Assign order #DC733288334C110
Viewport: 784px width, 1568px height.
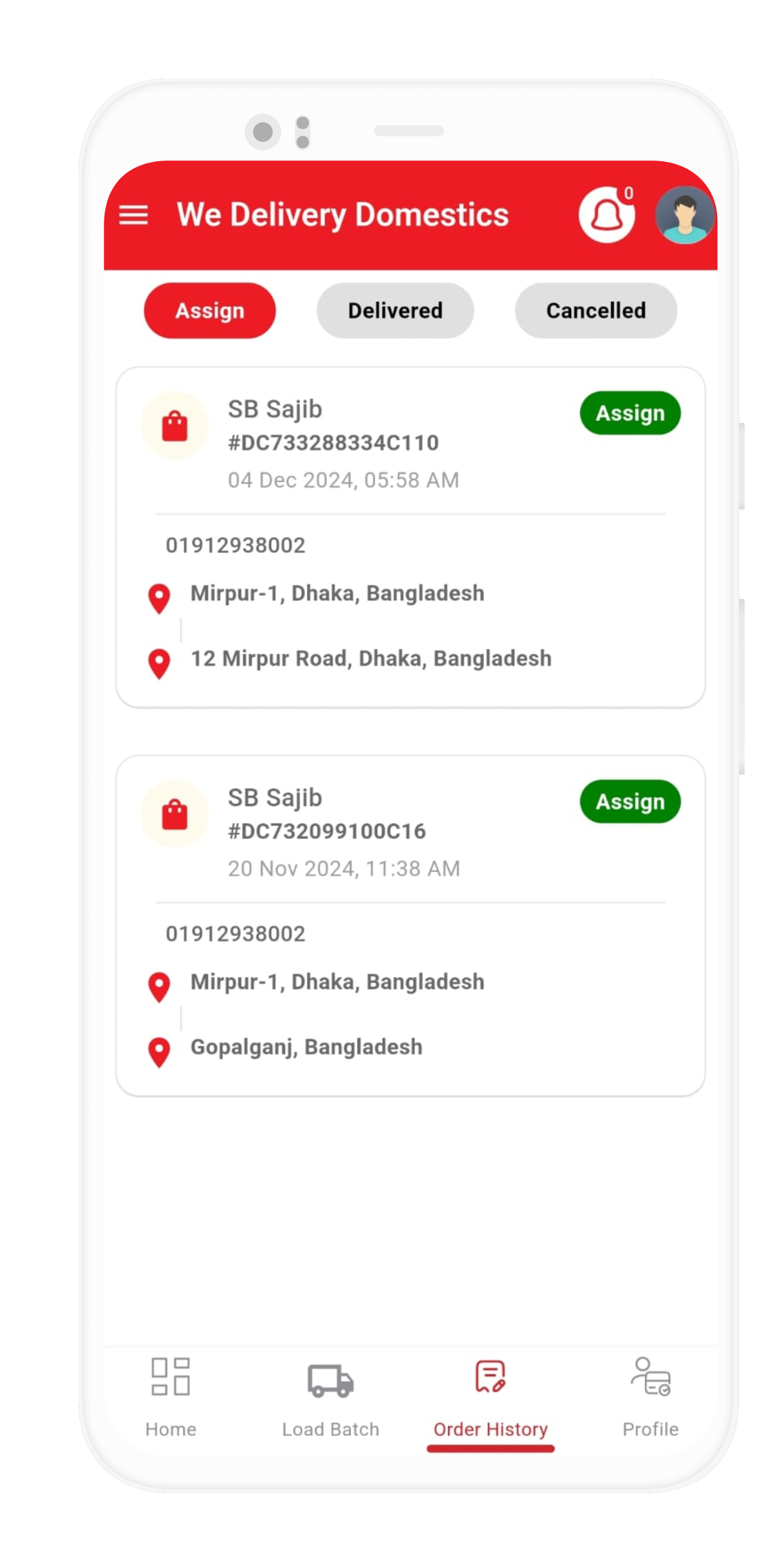click(x=630, y=413)
